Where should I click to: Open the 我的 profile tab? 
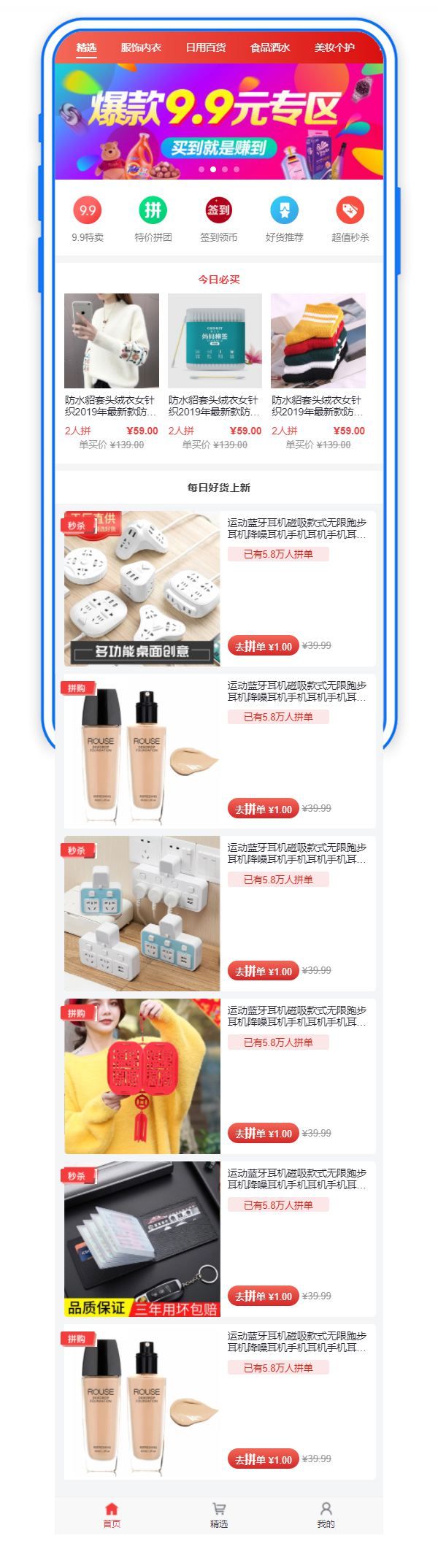[326, 1515]
